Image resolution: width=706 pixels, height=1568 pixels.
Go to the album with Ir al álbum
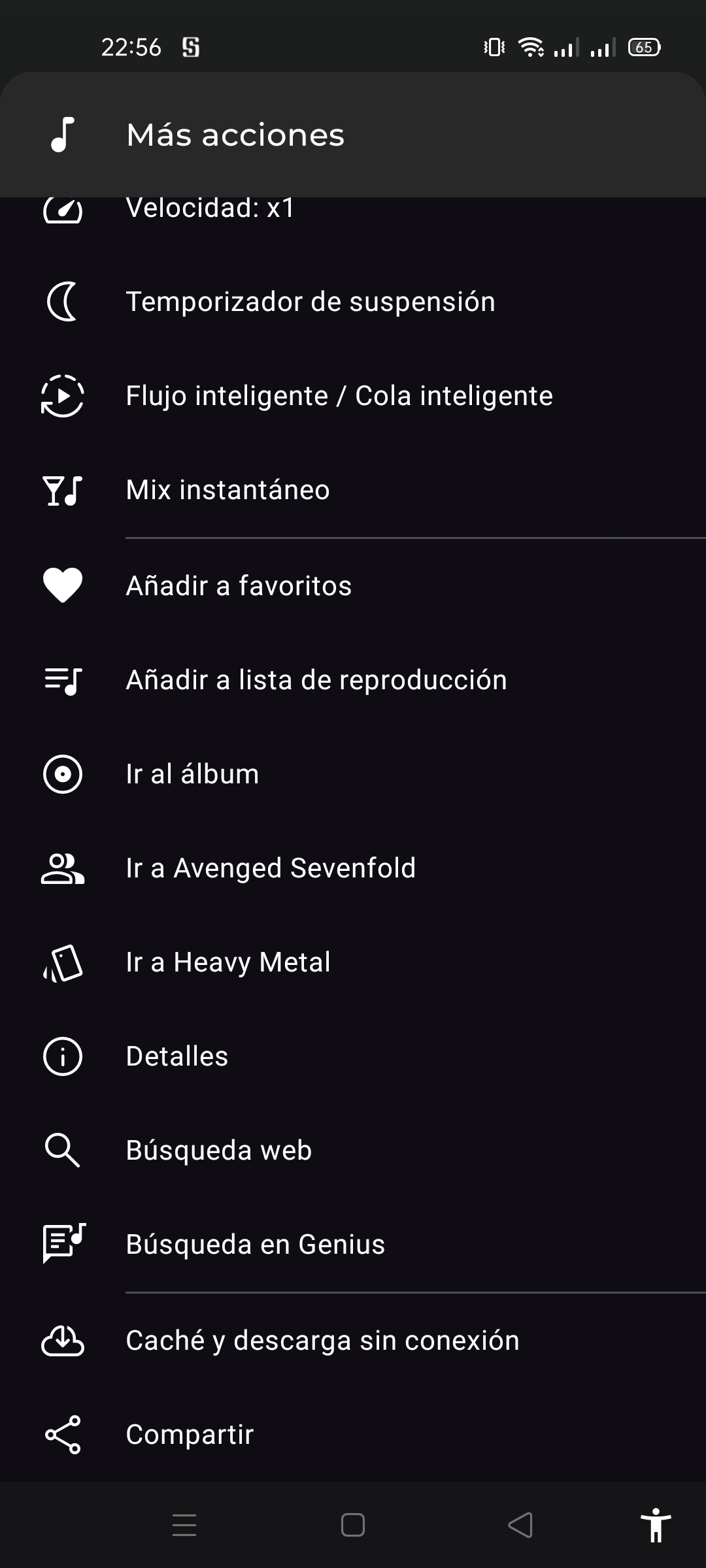coord(353,774)
